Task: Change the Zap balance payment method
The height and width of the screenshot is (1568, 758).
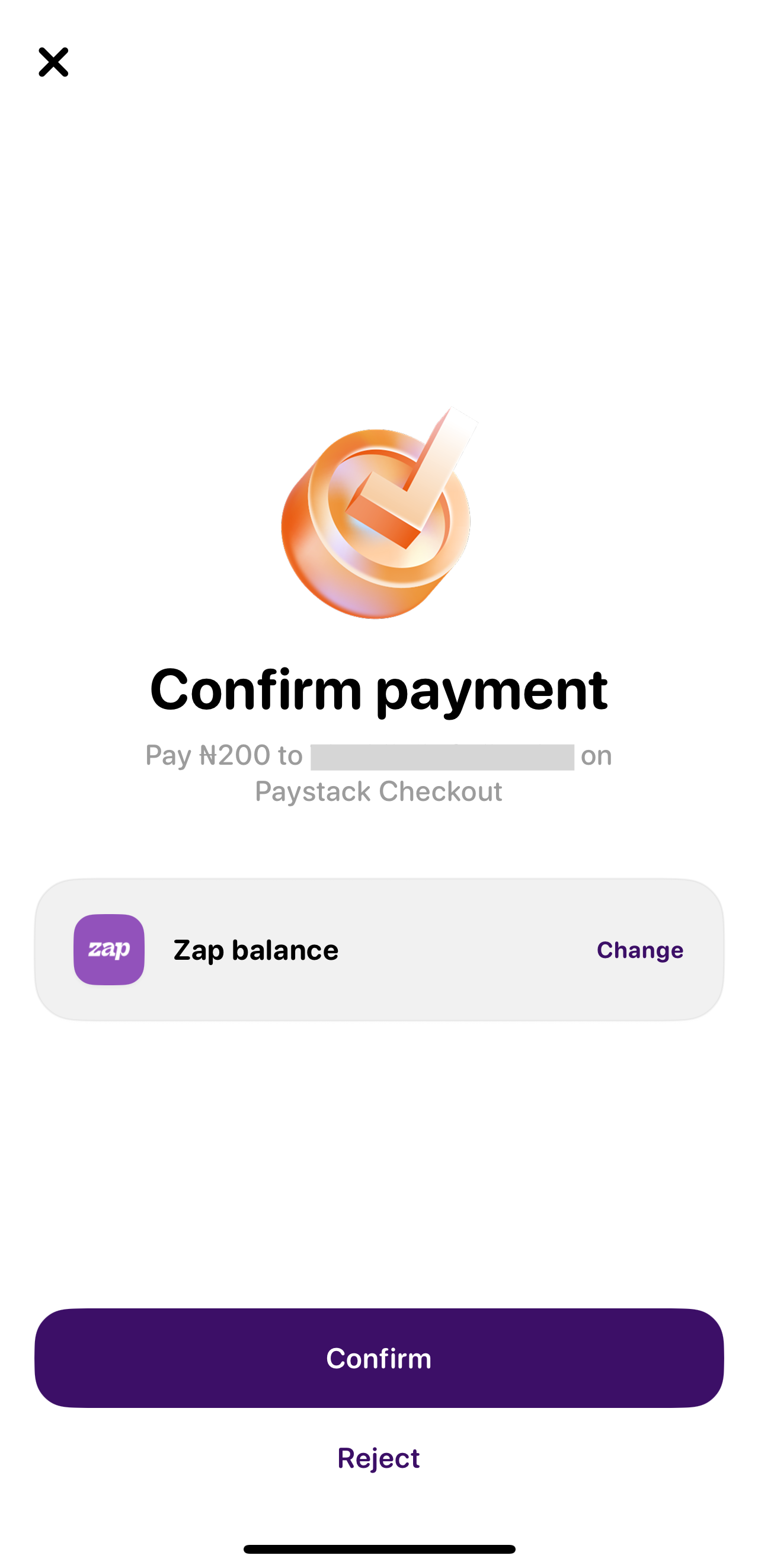Action: (x=639, y=950)
